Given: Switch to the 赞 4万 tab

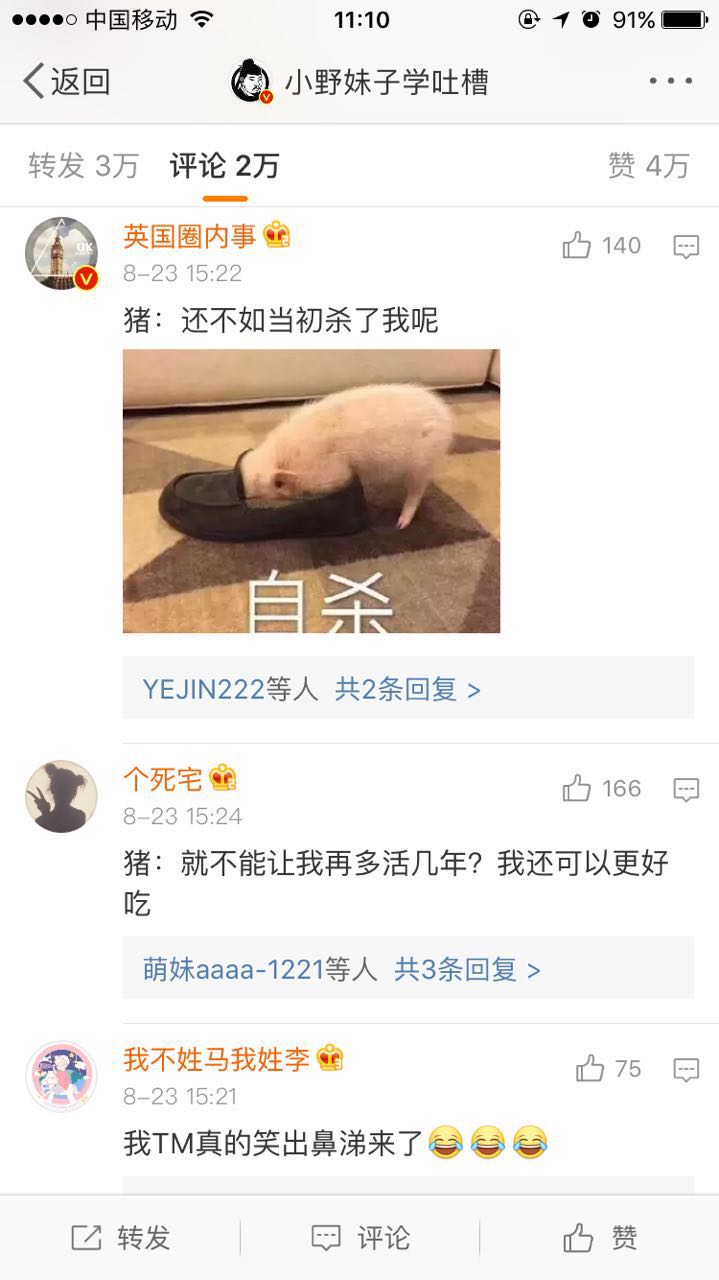Looking at the screenshot, I should pyautogui.click(x=649, y=166).
